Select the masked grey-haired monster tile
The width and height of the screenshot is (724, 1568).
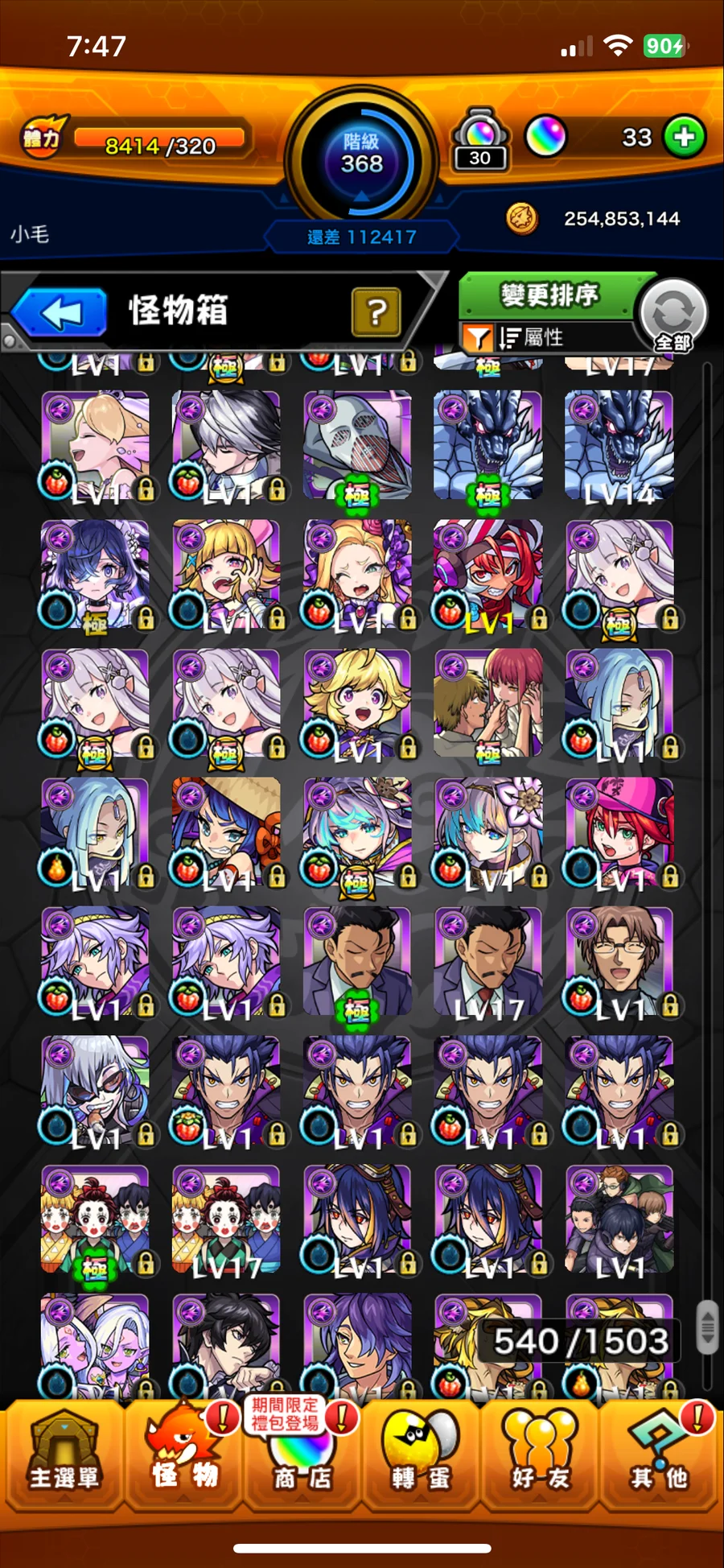[357, 446]
